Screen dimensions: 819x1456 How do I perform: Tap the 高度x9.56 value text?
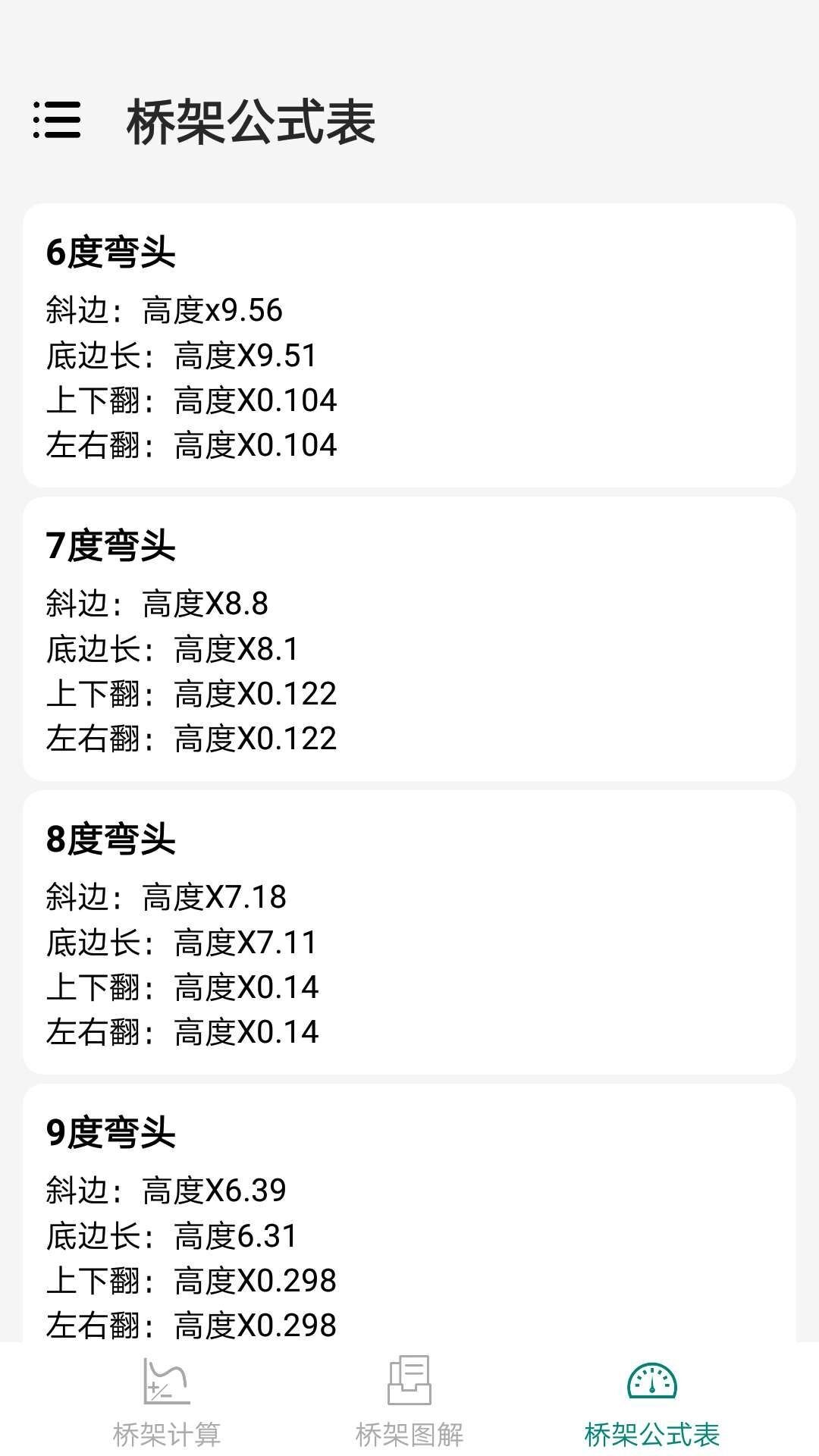[x=211, y=309]
